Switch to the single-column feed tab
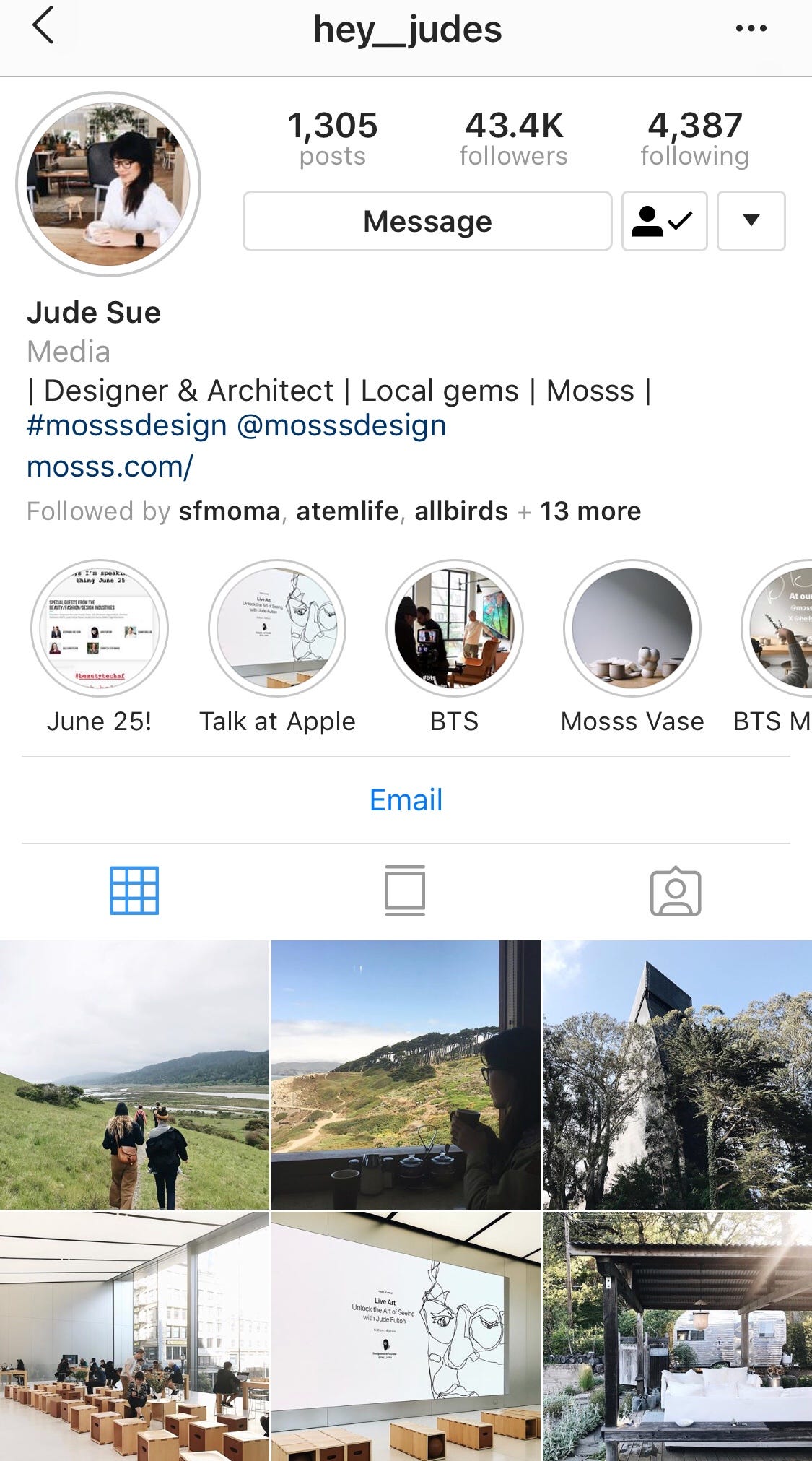 [405, 890]
